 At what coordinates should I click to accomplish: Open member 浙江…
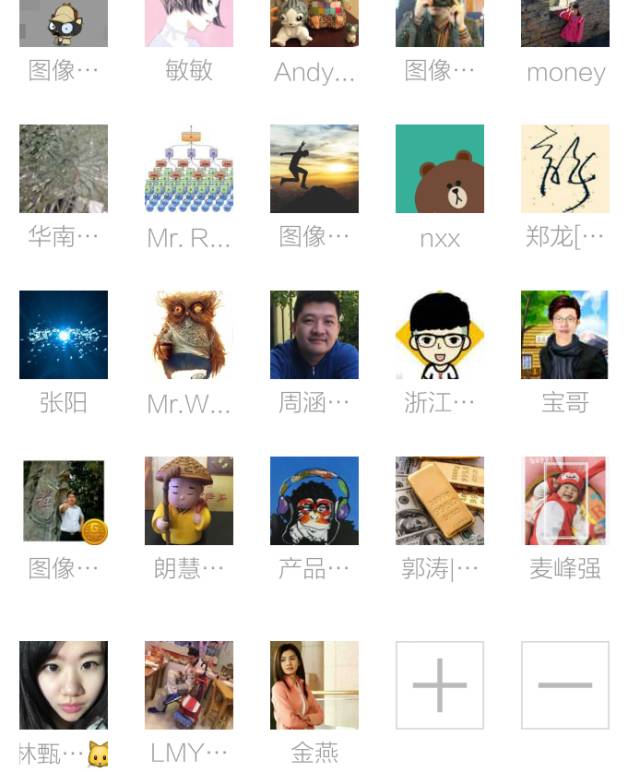(439, 334)
